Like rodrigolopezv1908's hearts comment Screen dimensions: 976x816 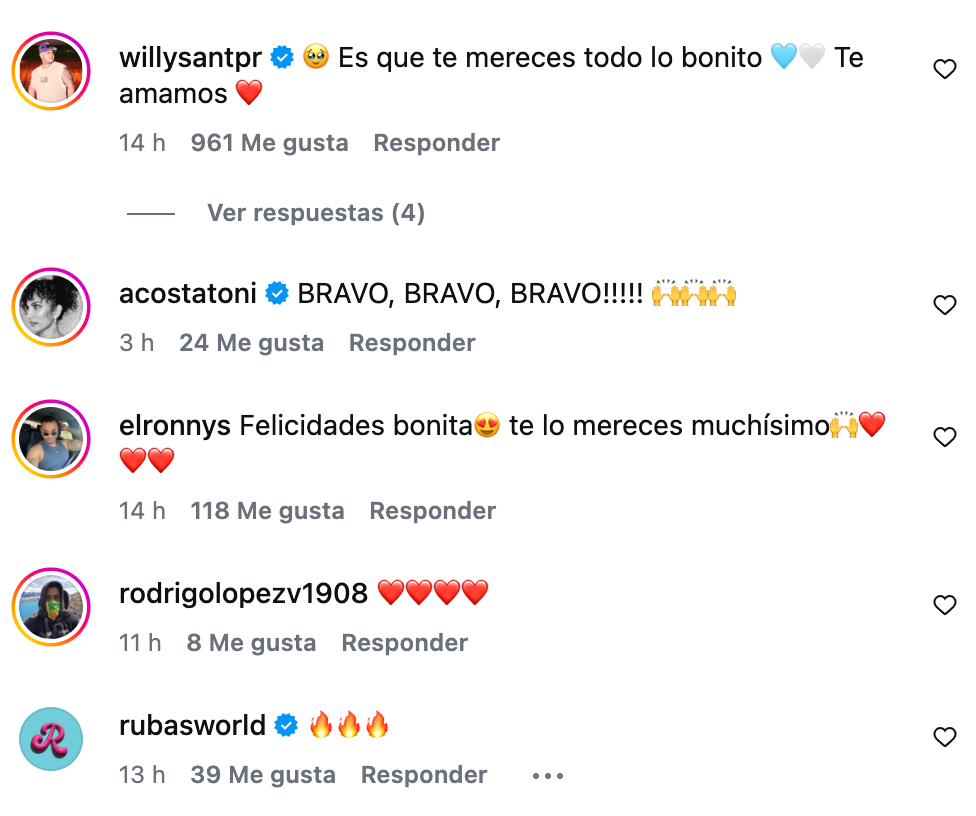click(944, 605)
